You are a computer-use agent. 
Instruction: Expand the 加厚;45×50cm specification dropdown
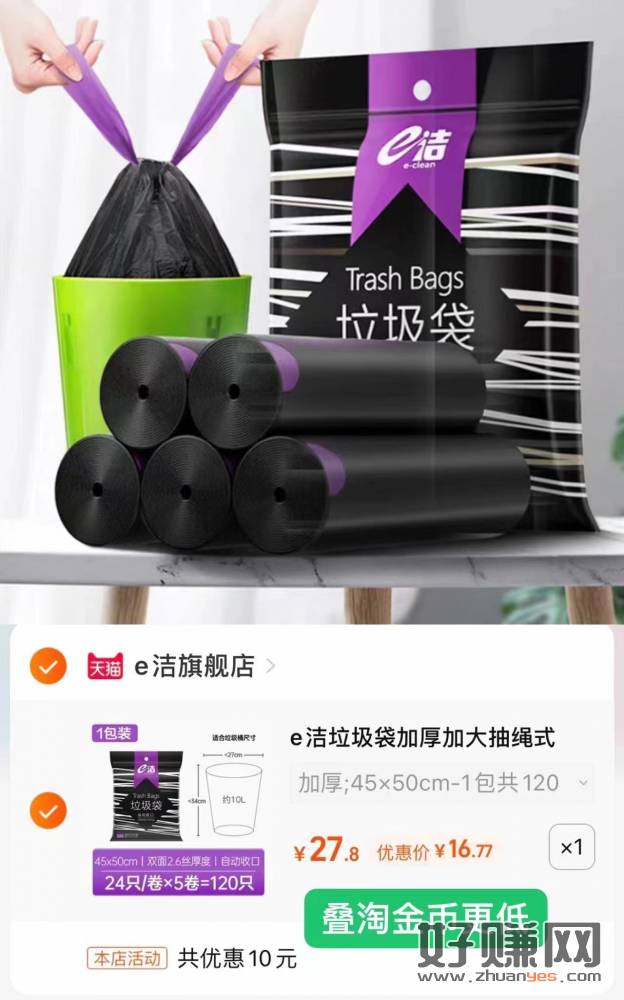[x=441, y=783]
